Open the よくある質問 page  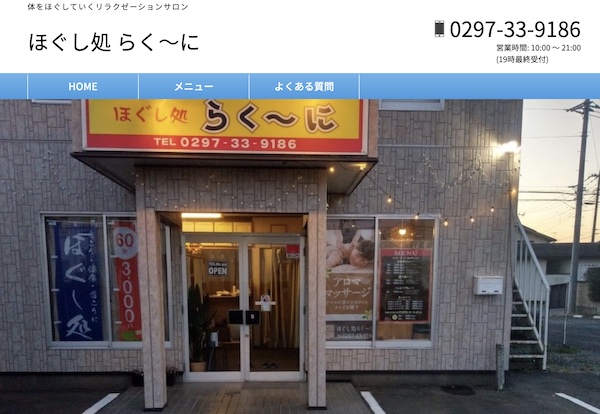pyautogui.click(x=305, y=87)
